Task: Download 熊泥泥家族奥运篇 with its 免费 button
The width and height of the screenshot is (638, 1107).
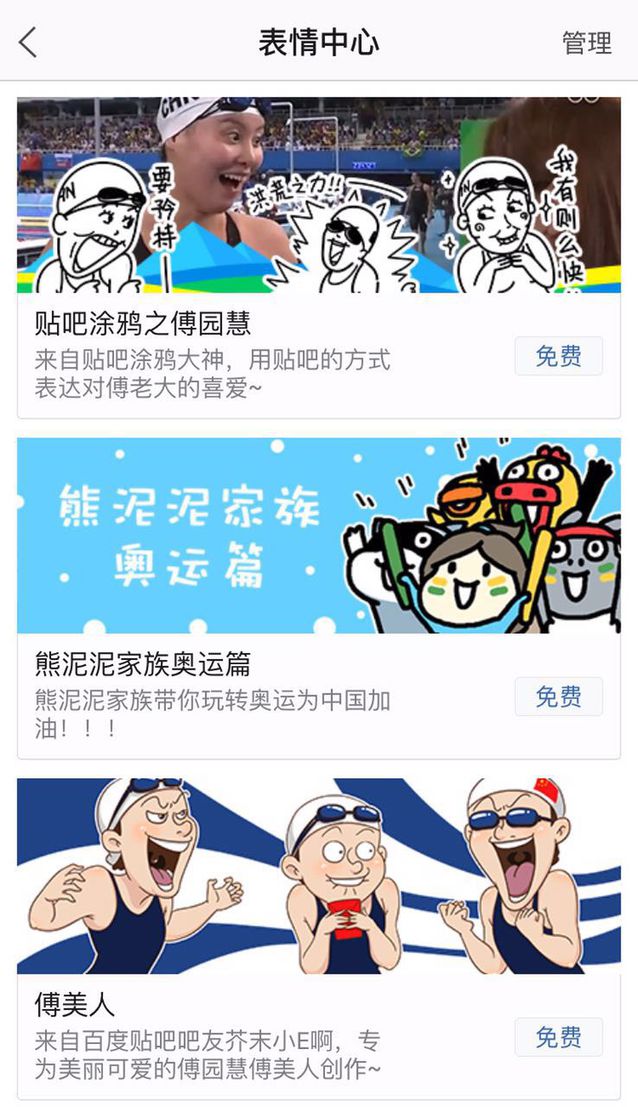Action: [558, 696]
